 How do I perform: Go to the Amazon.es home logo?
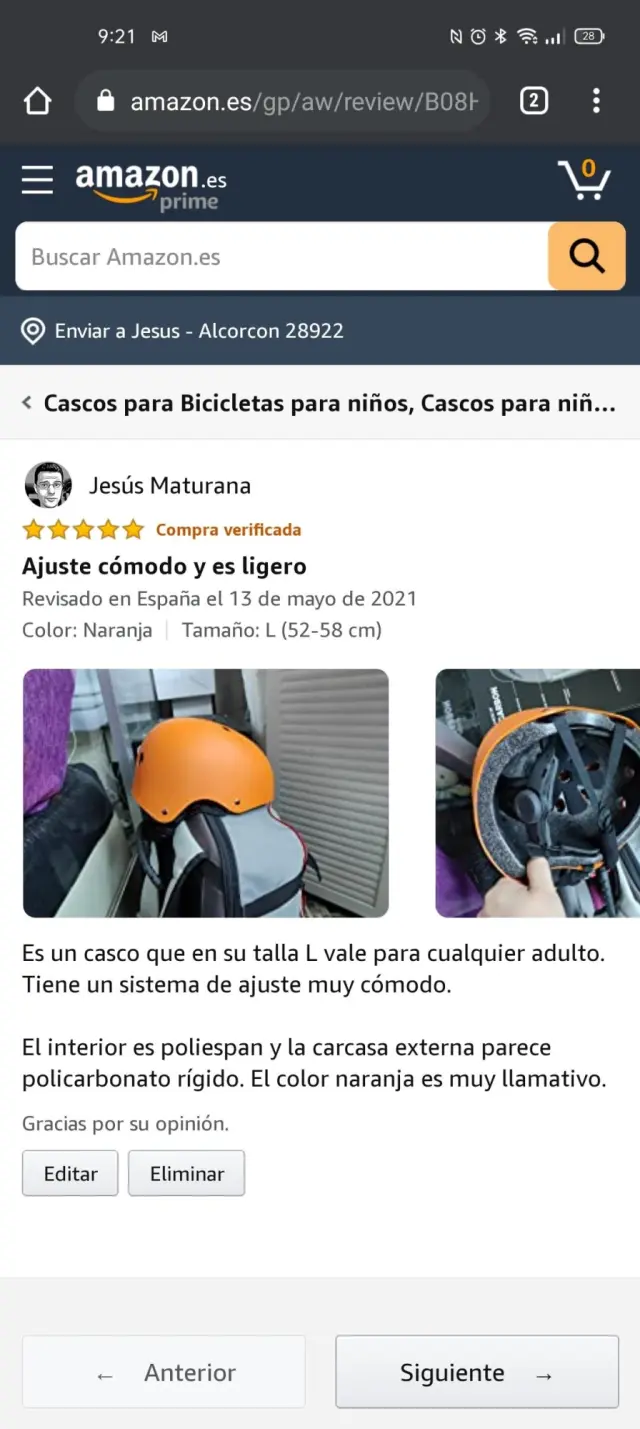pyautogui.click(x=151, y=185)
